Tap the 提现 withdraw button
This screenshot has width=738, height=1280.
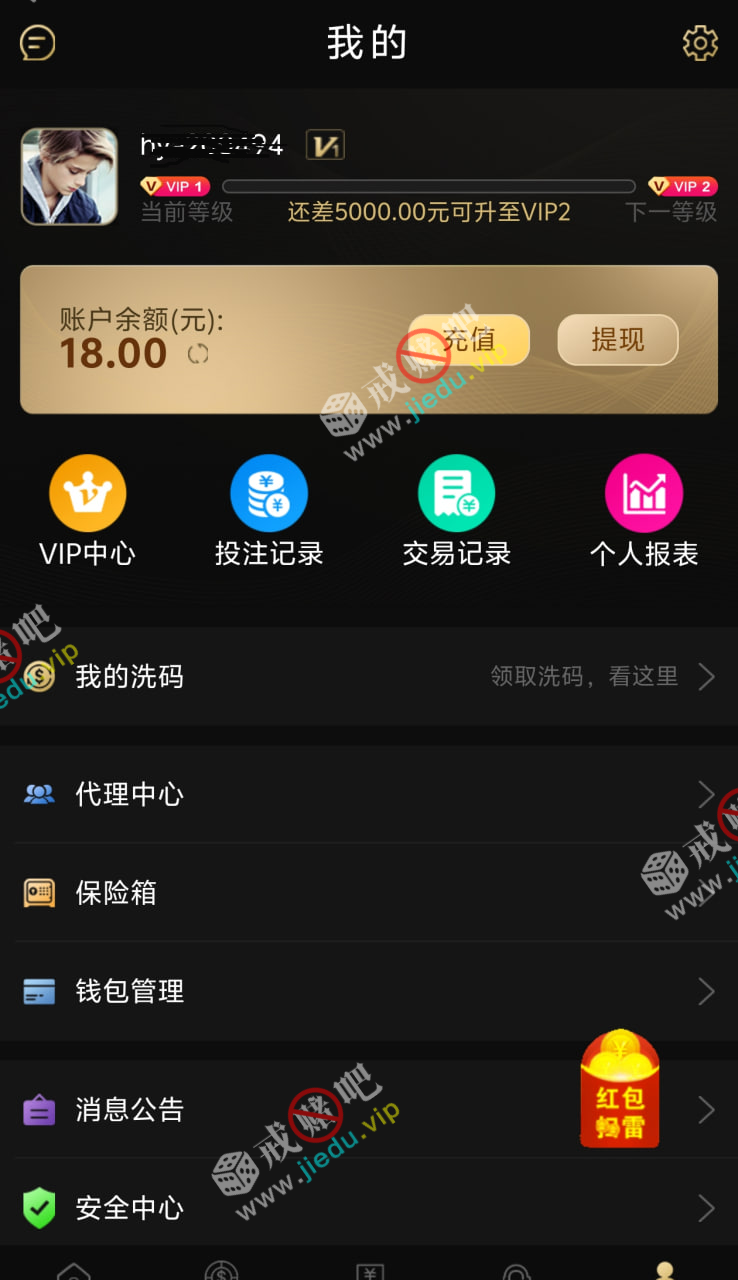click(617, 340)
